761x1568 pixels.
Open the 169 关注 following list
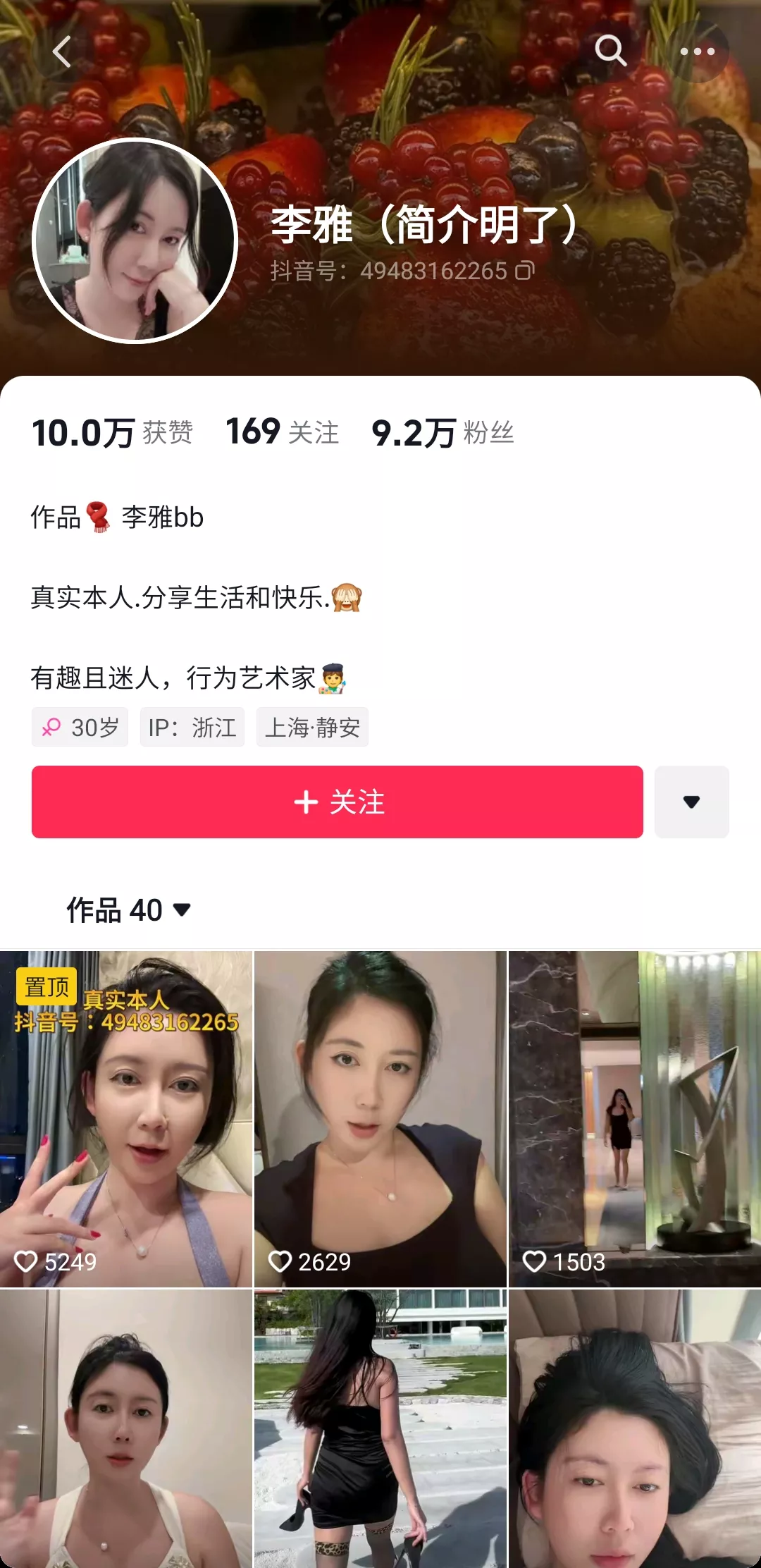tap(282, 432)
